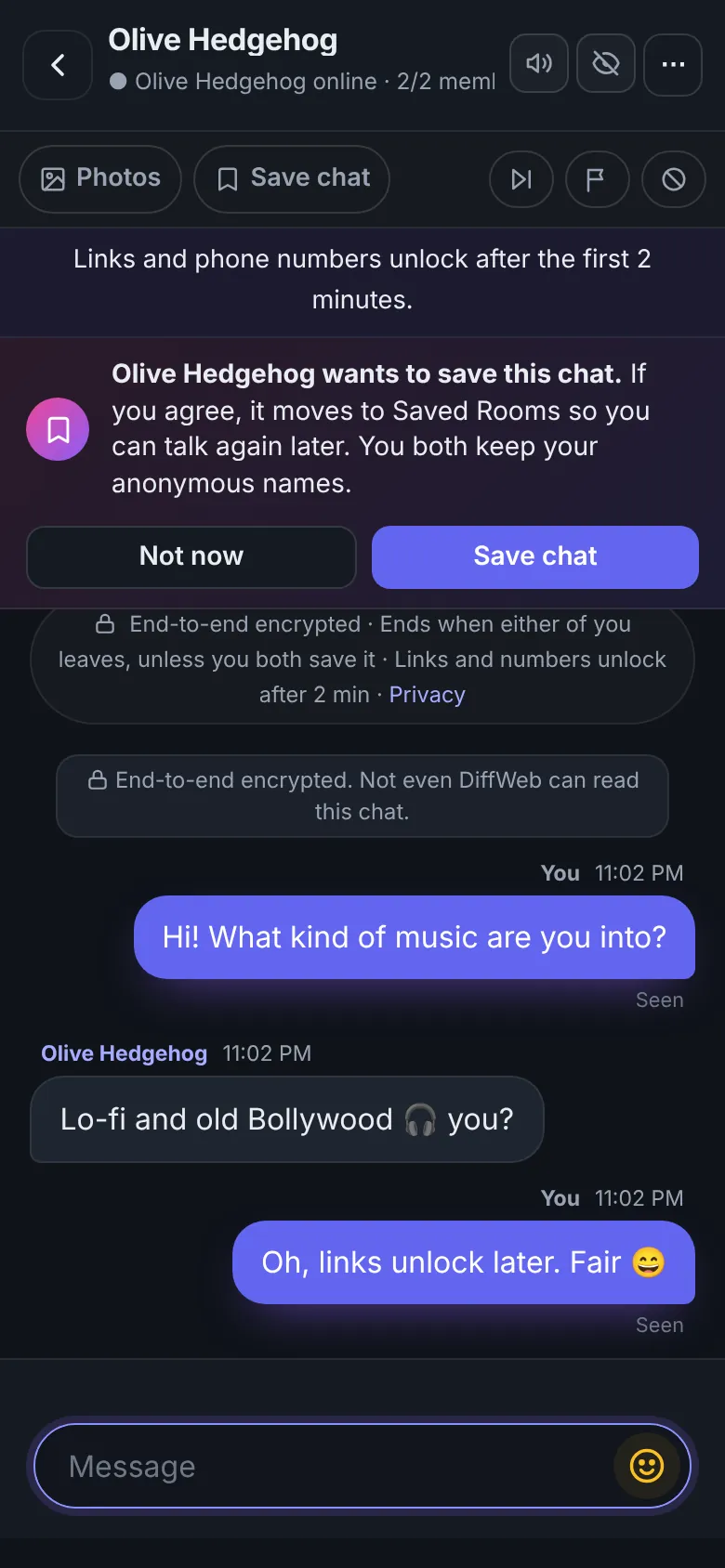Skip to the next stranger
725x1568 pixels.
point(521,179)
